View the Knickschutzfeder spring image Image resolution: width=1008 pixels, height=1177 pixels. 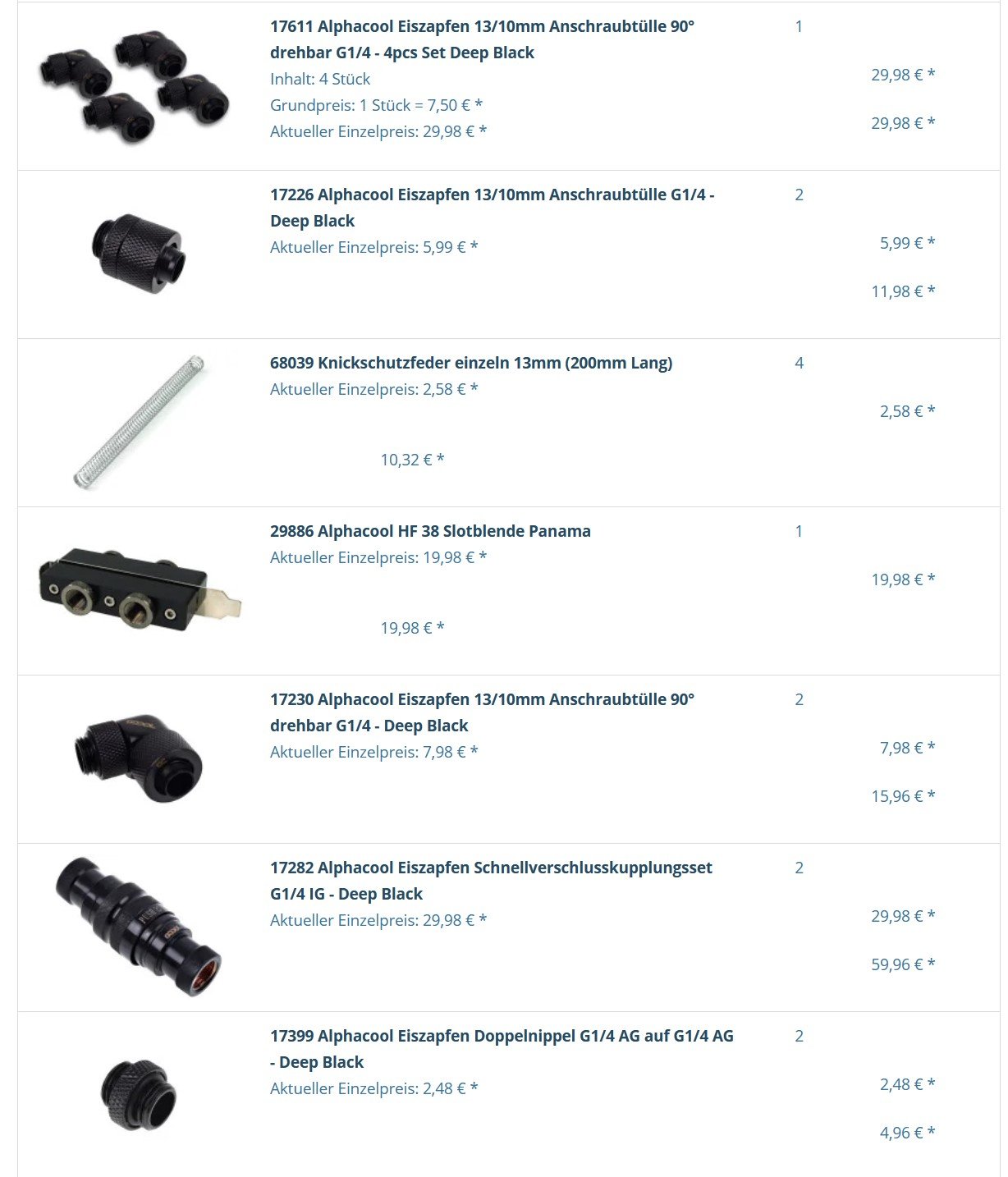140,422
